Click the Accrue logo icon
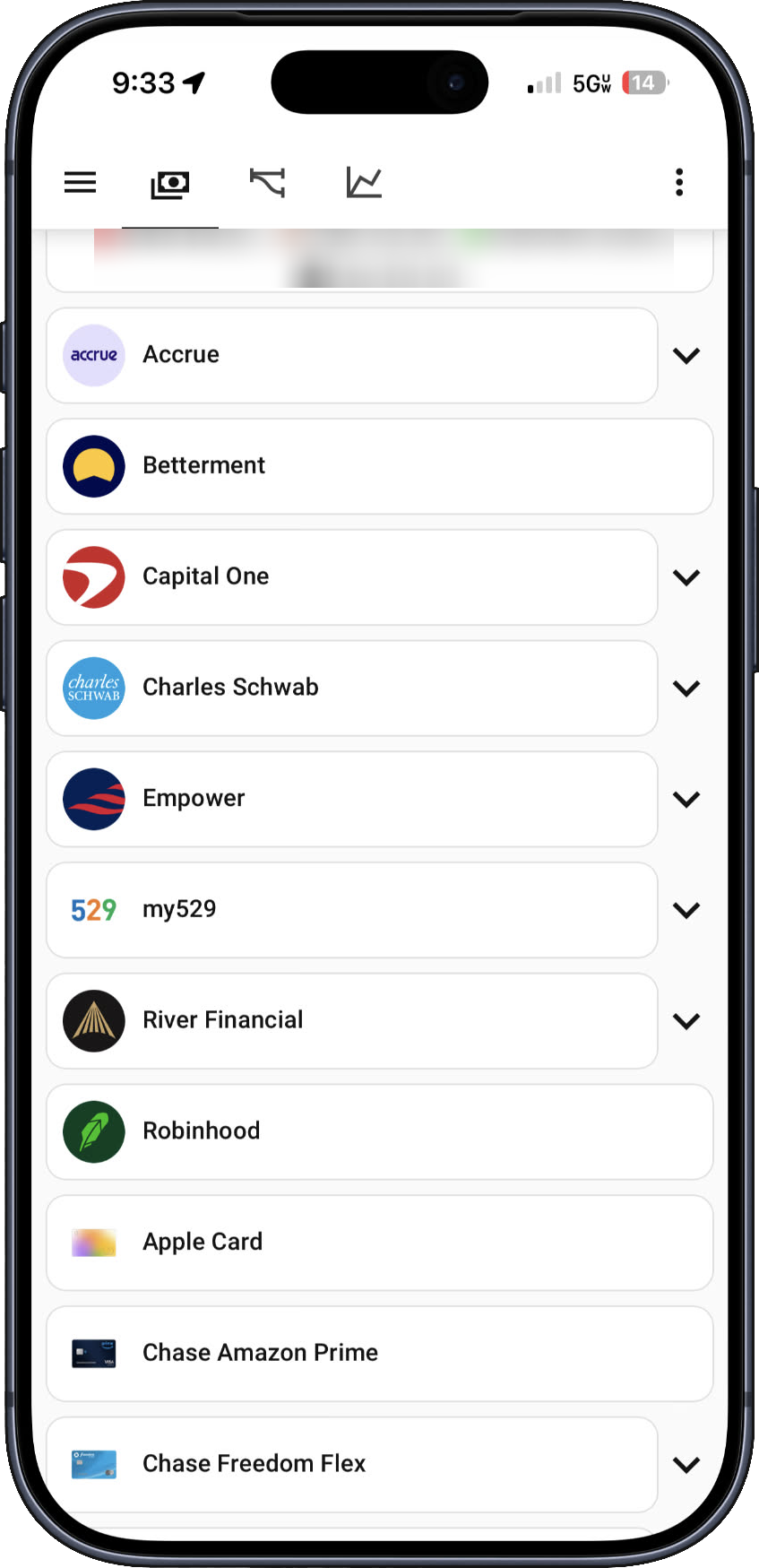The width and height of the screenshot is (759, 1568). tap(93, 355)
